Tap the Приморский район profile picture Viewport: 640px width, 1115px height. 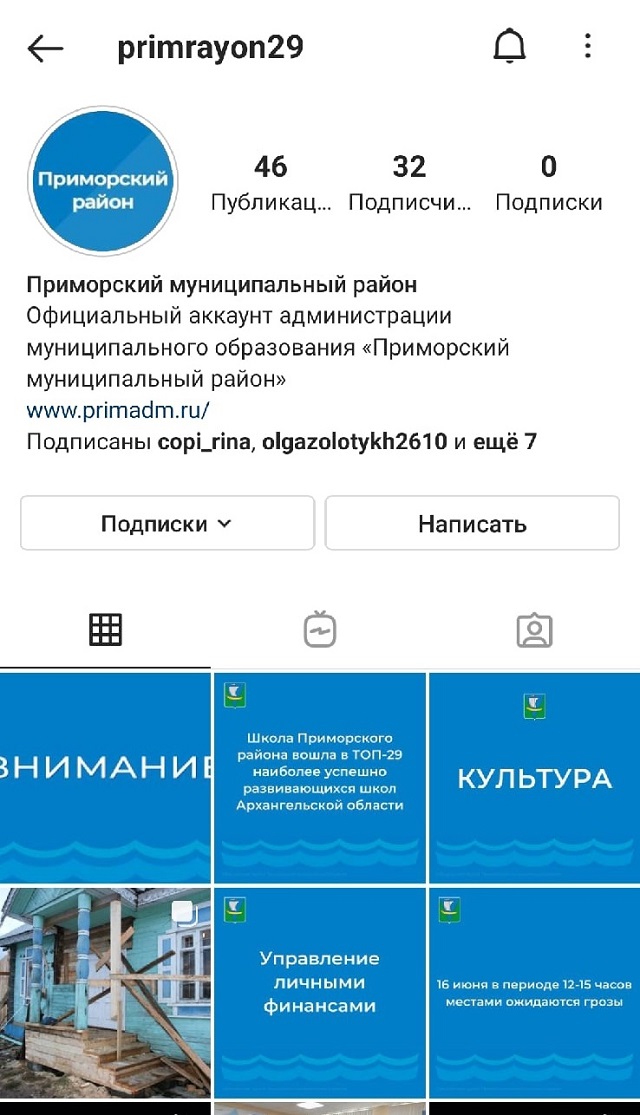[102, 181]
